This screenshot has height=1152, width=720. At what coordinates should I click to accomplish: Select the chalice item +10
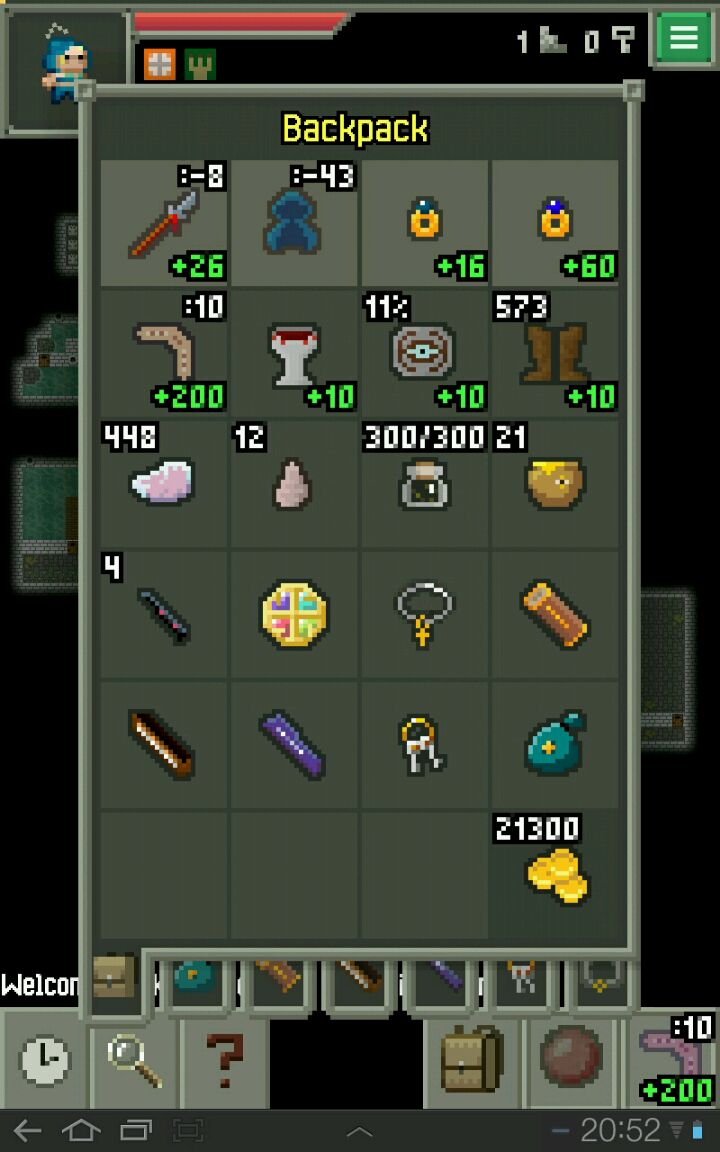(x=295, y=354)
